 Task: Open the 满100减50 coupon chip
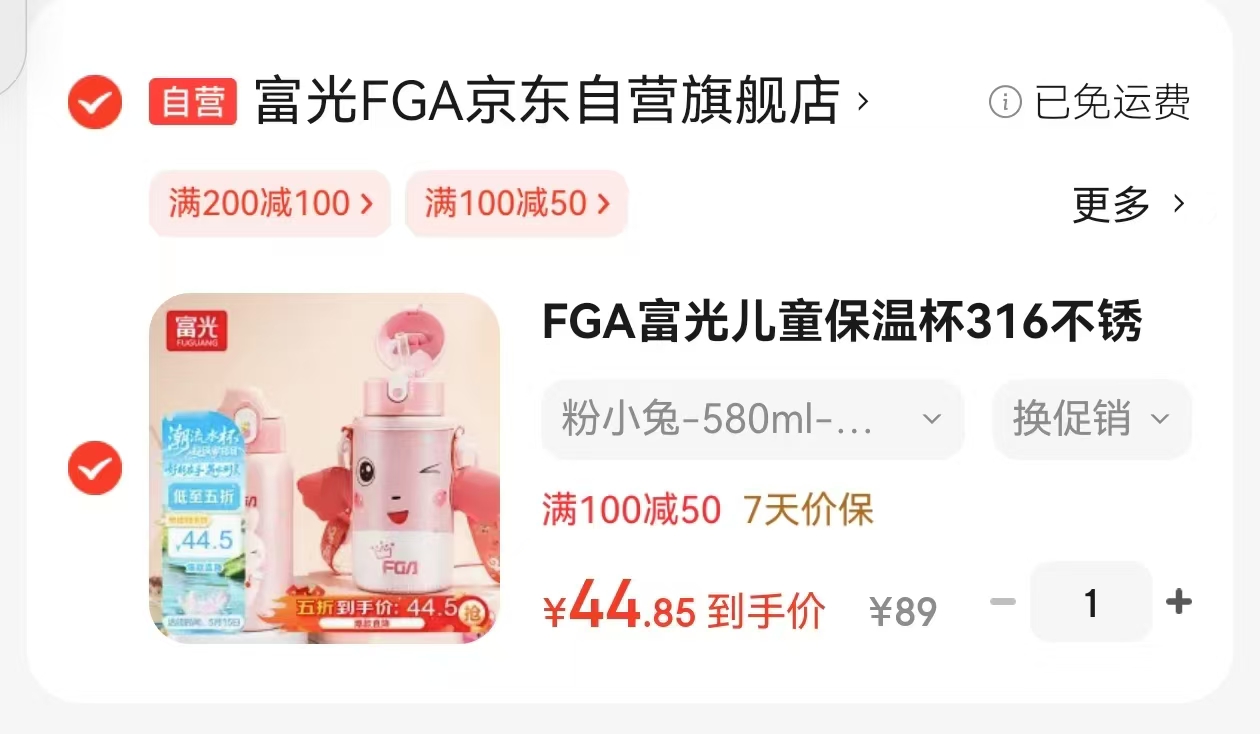[516, 204]
